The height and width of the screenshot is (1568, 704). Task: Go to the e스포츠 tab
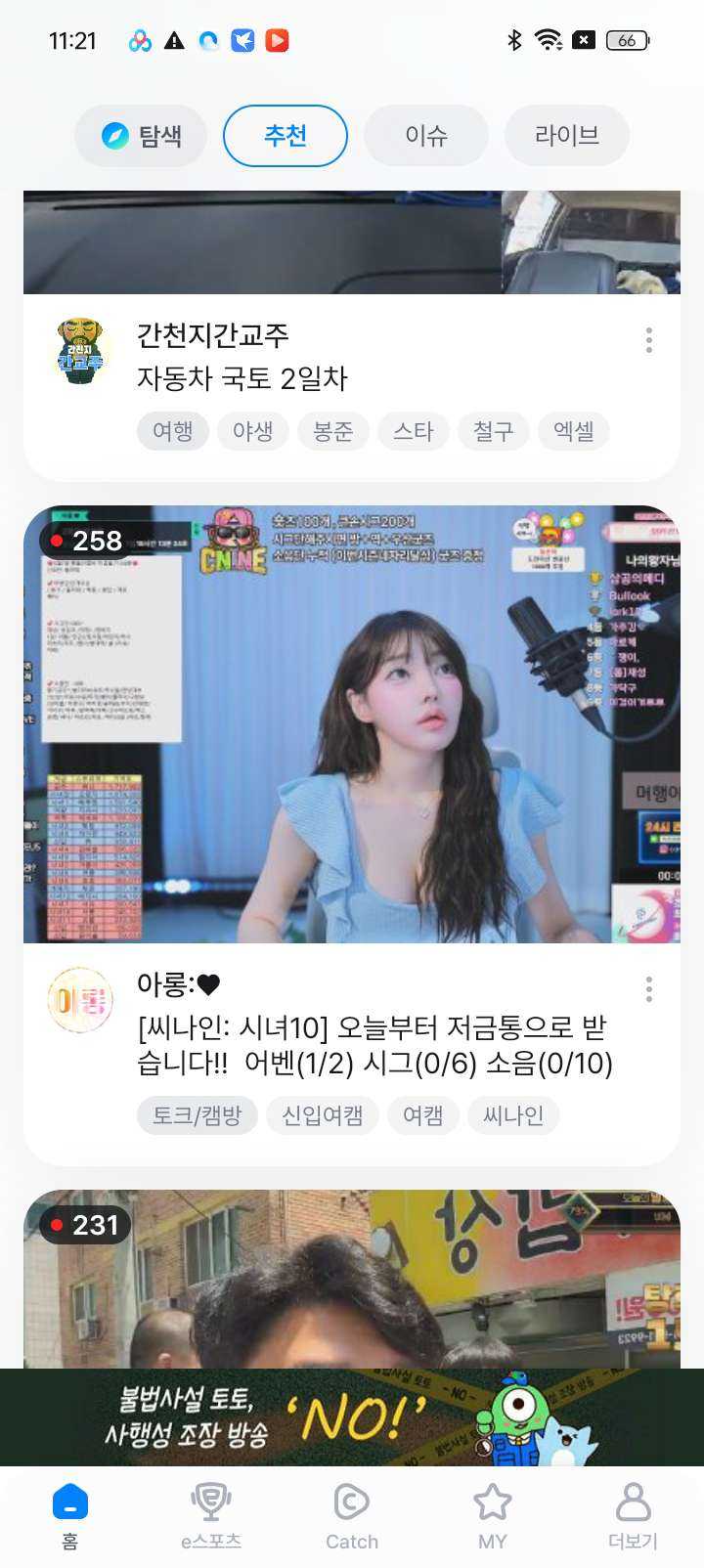(211, 1515)
